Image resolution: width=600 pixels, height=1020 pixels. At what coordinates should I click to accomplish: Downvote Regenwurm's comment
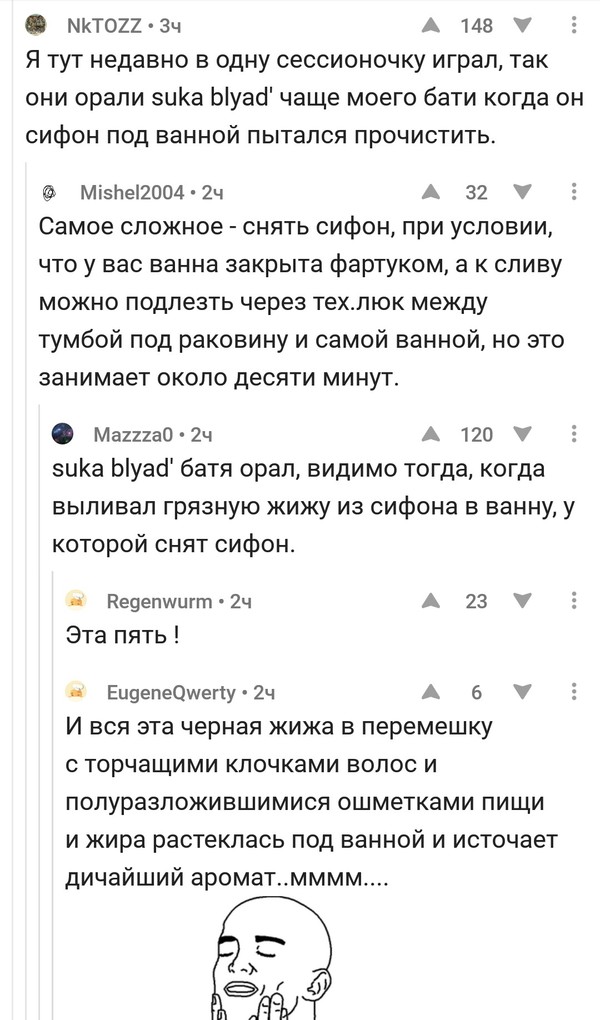click(520, 600)
